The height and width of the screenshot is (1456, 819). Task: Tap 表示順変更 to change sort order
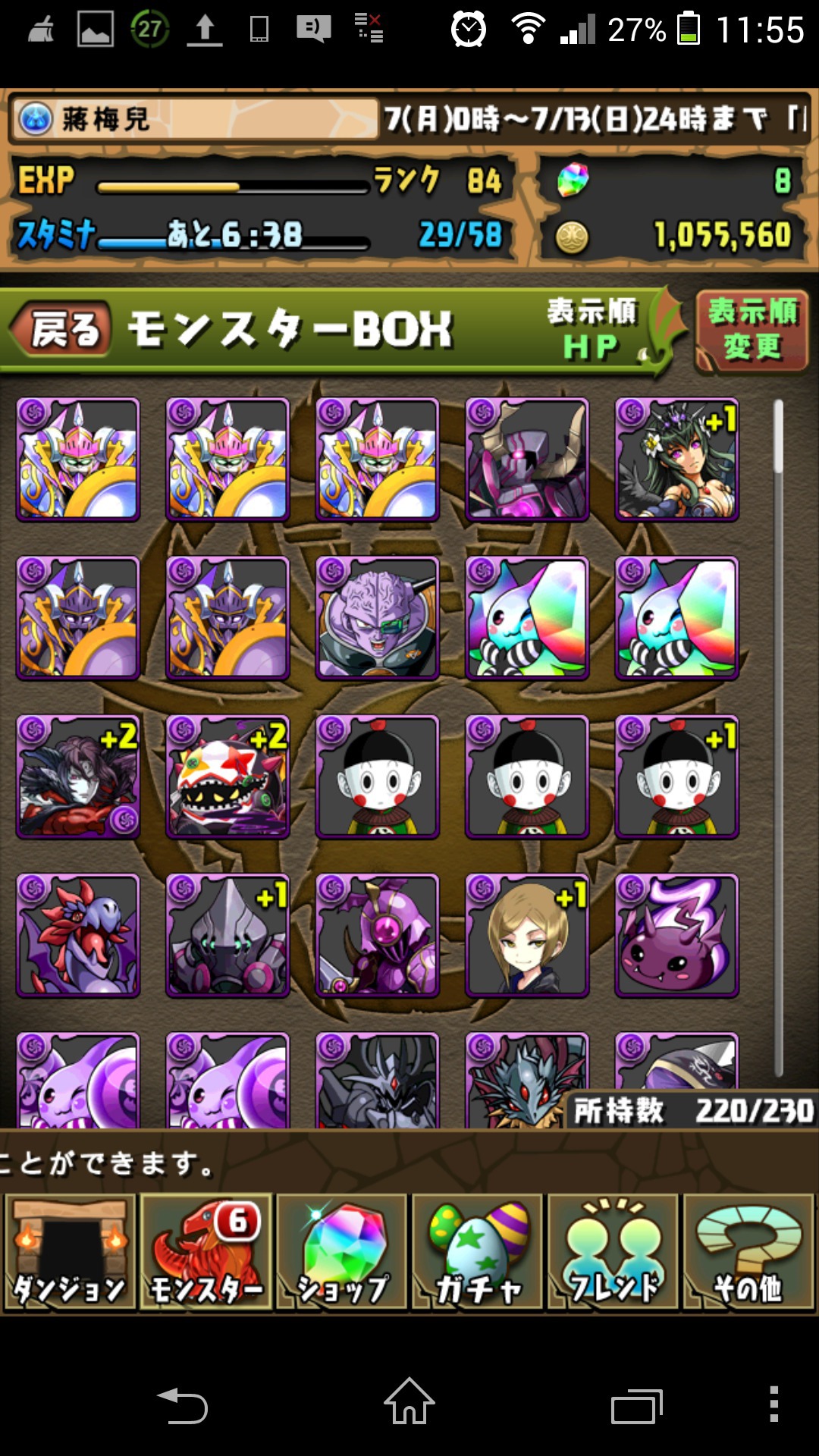coord(752,331)
